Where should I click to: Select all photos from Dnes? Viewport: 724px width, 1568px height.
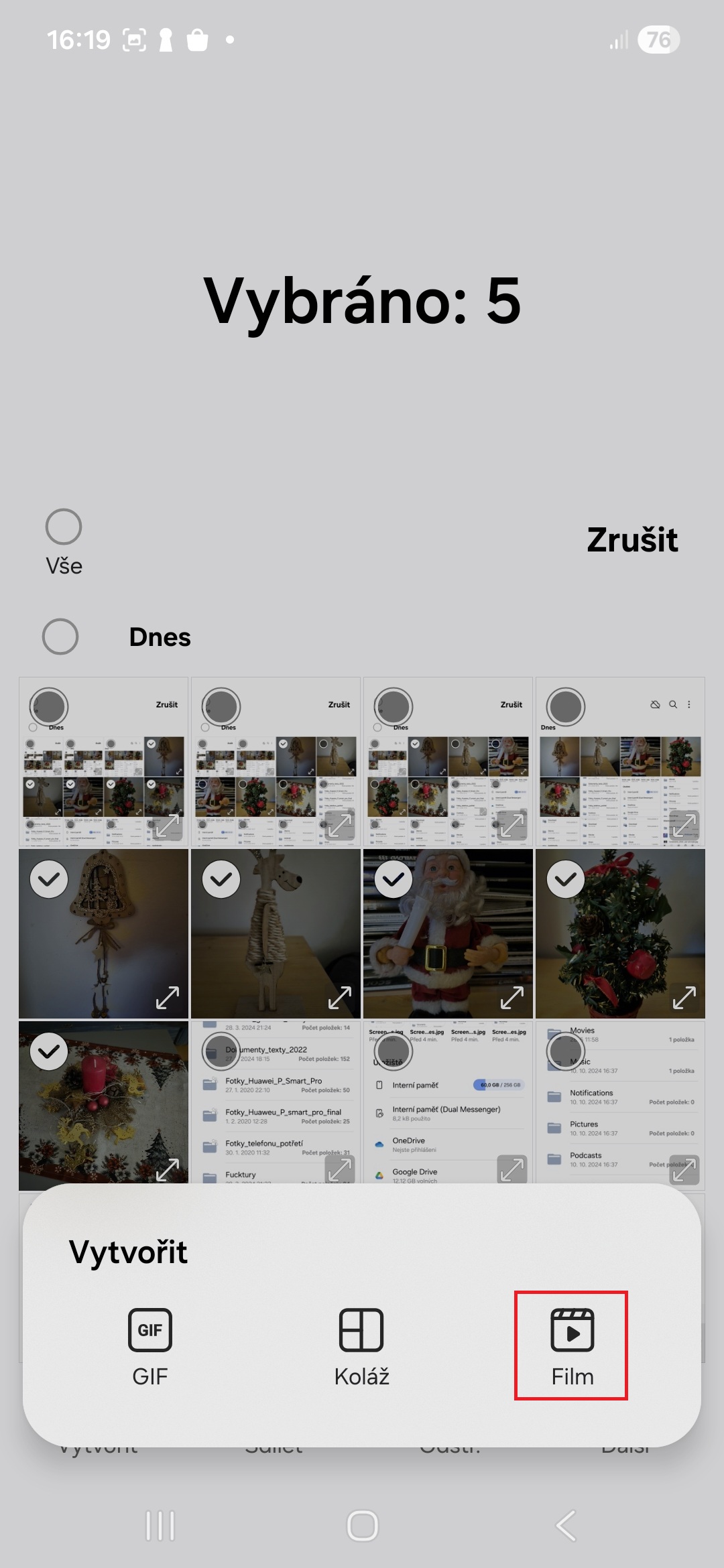(x=60, y=637)
